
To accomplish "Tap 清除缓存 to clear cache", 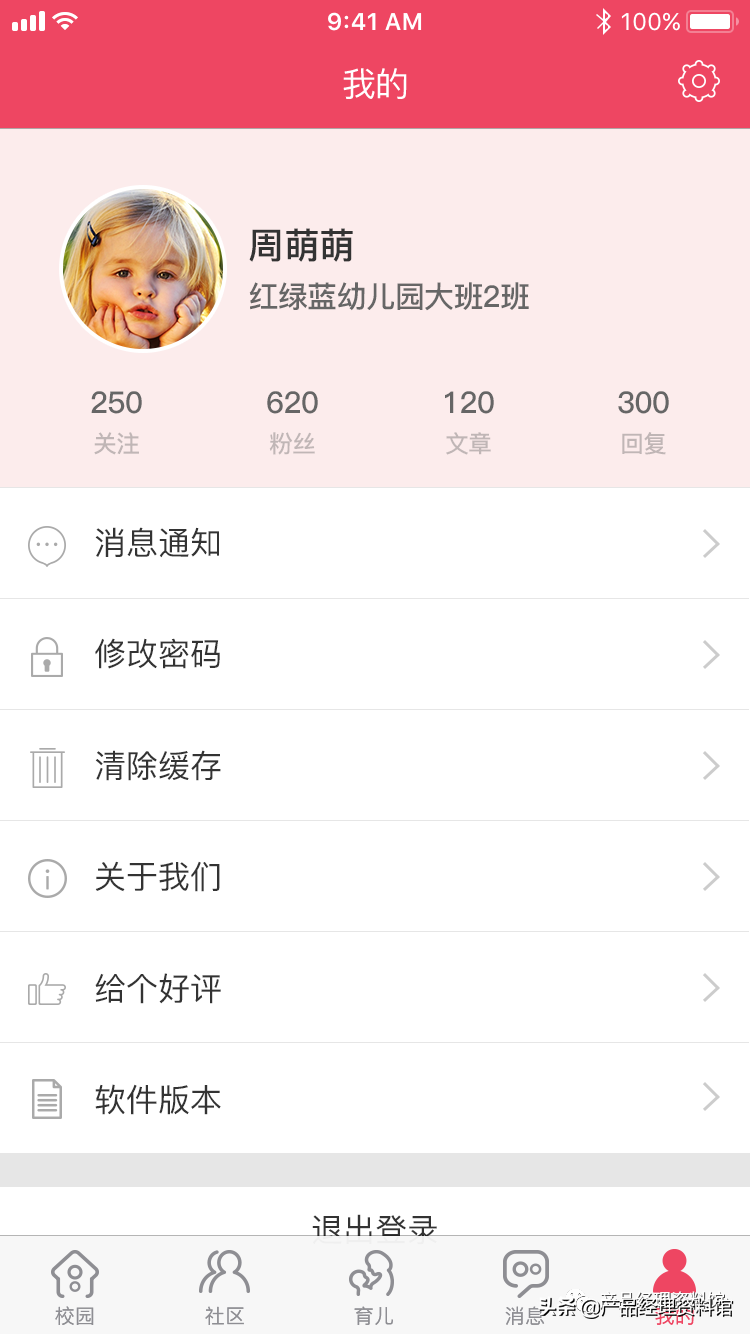I will coord(375,766).
